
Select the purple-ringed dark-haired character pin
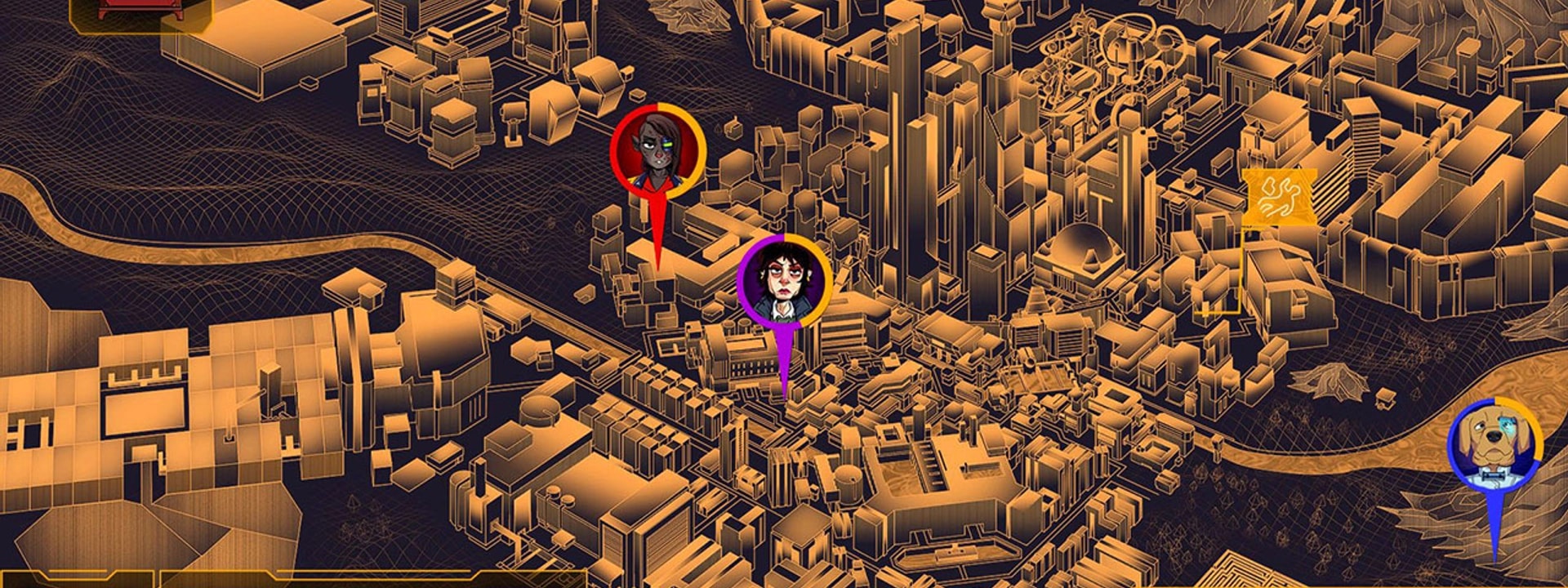(784, 282)
